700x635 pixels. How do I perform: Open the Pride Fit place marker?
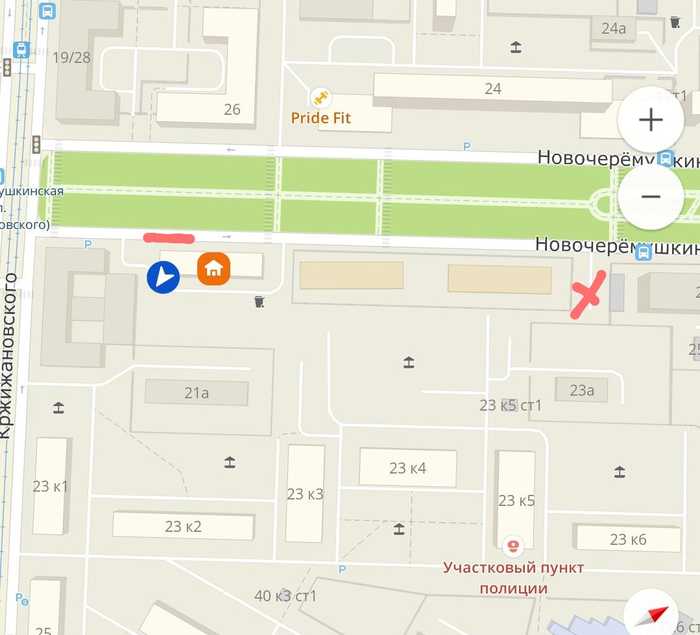coord(321,98)
